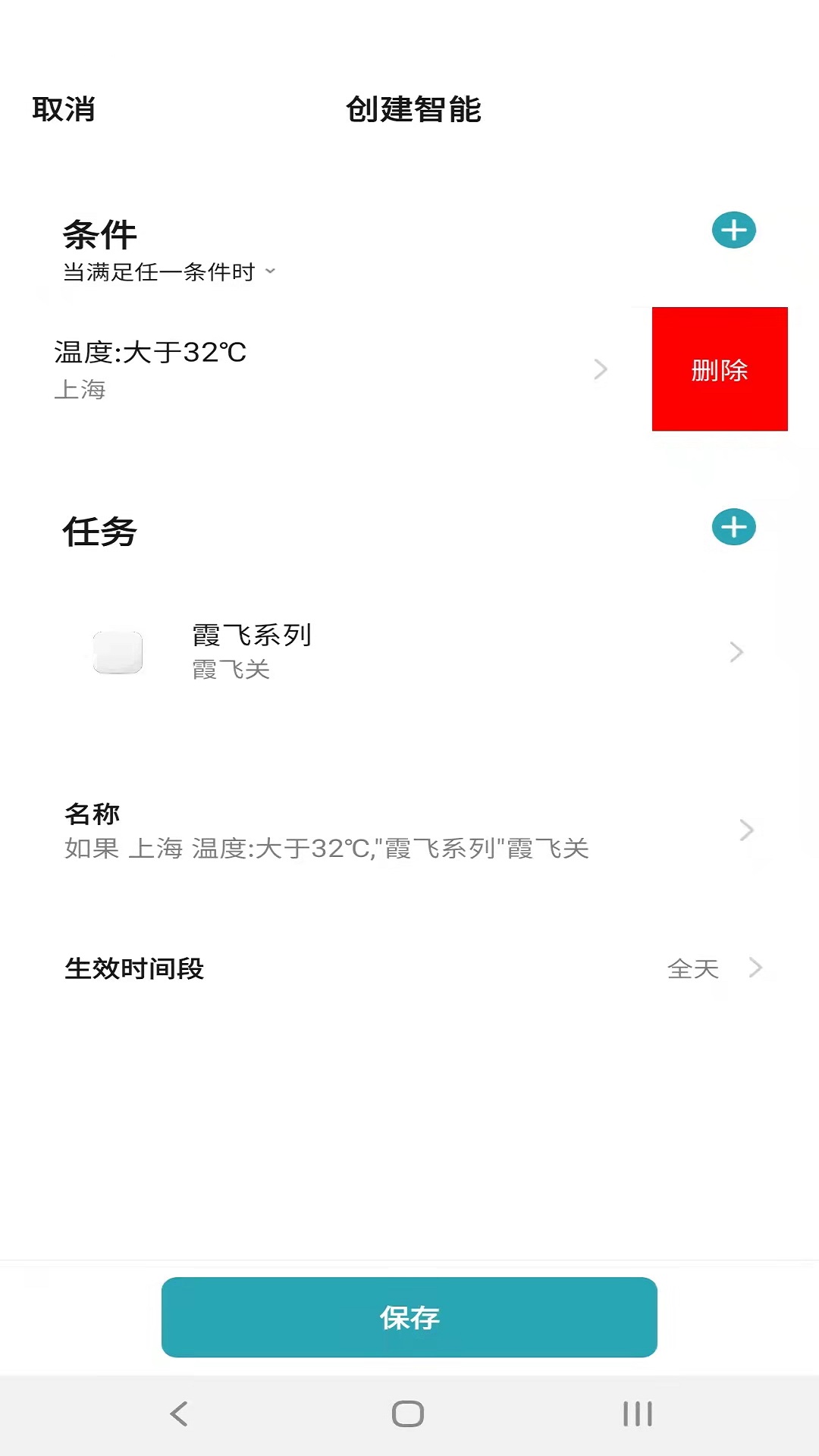This screenshot has width=819, height=1456.
Task: Add a new task with the plus icon
Action: tap(733, 527)
